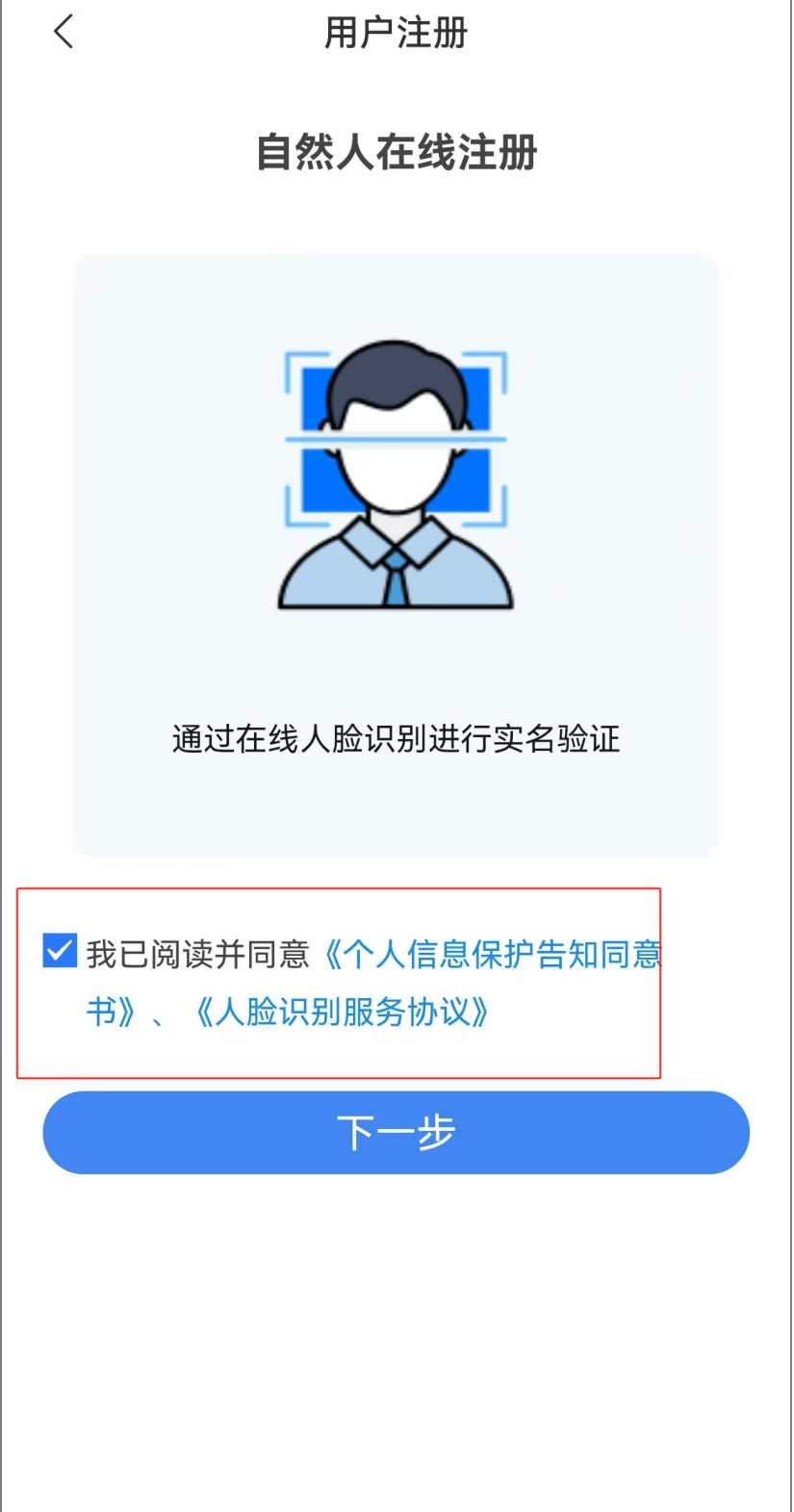
Task: Tap the 下一步 button
Action: (396, 1133)
